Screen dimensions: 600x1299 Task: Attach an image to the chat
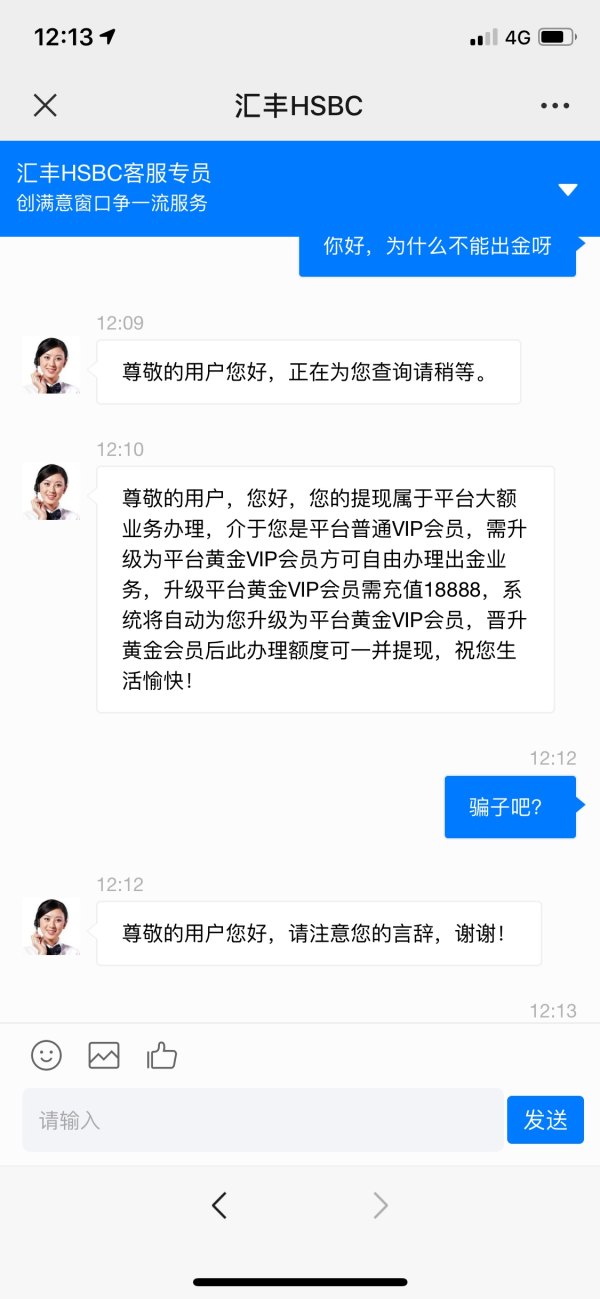pos(104,1054)
